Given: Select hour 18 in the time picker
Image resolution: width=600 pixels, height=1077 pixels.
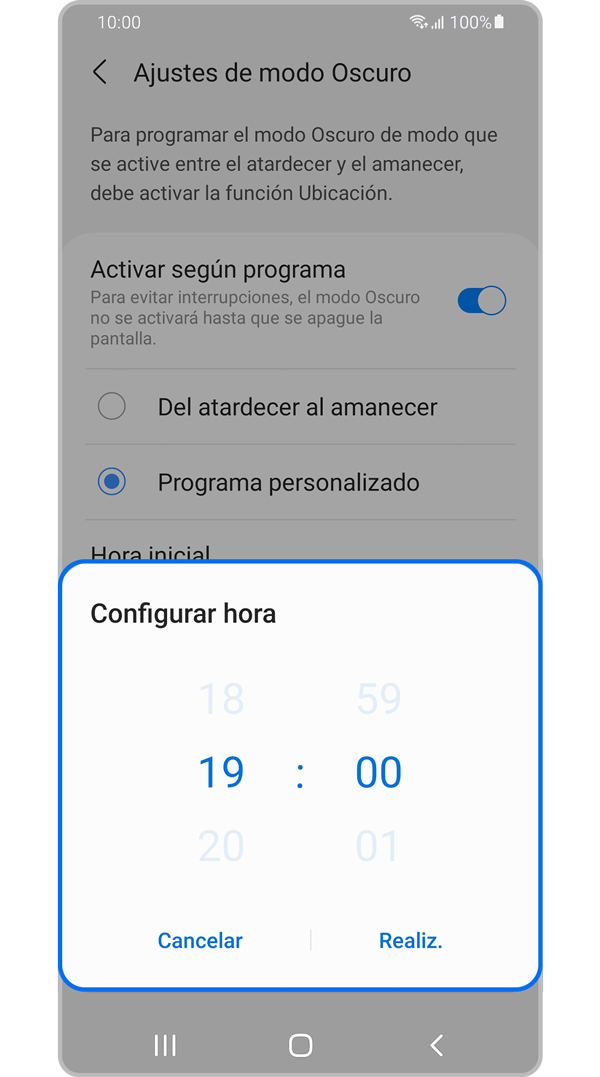Looking at the screenshot, I should (x=221, y=698).
